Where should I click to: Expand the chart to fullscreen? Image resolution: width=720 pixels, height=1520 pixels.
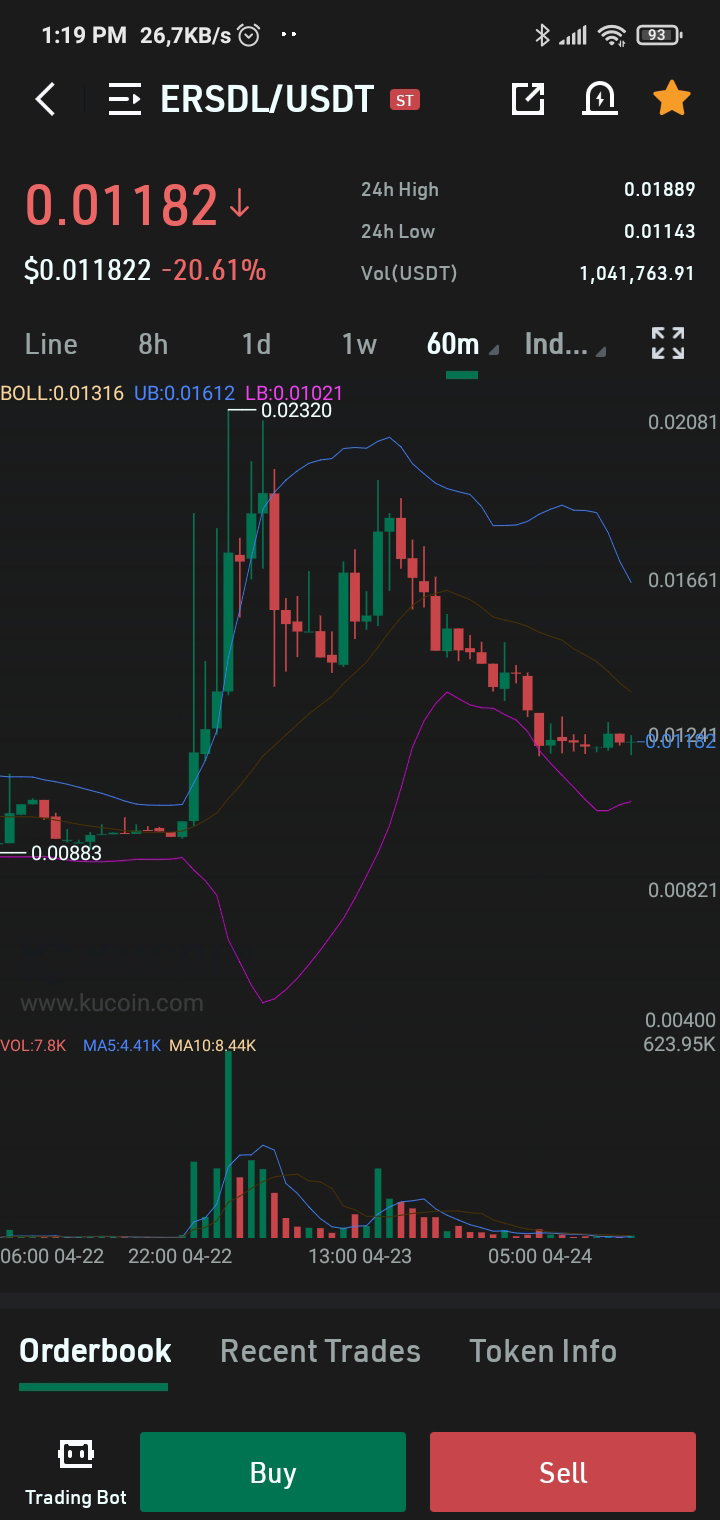pyautogui.click(x=668, y=343)
